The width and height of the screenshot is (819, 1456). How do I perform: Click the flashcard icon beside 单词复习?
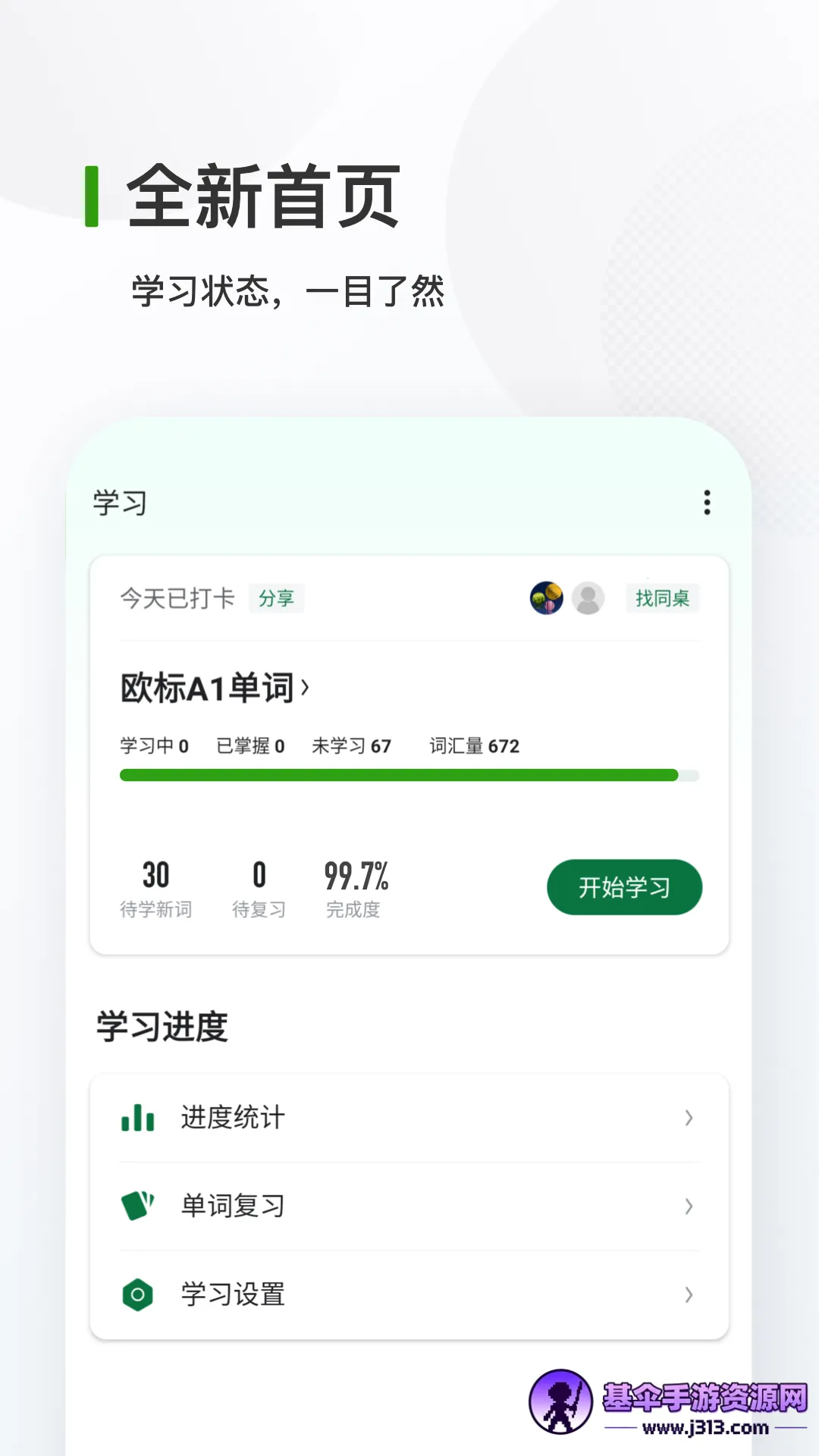[136, 1207]
